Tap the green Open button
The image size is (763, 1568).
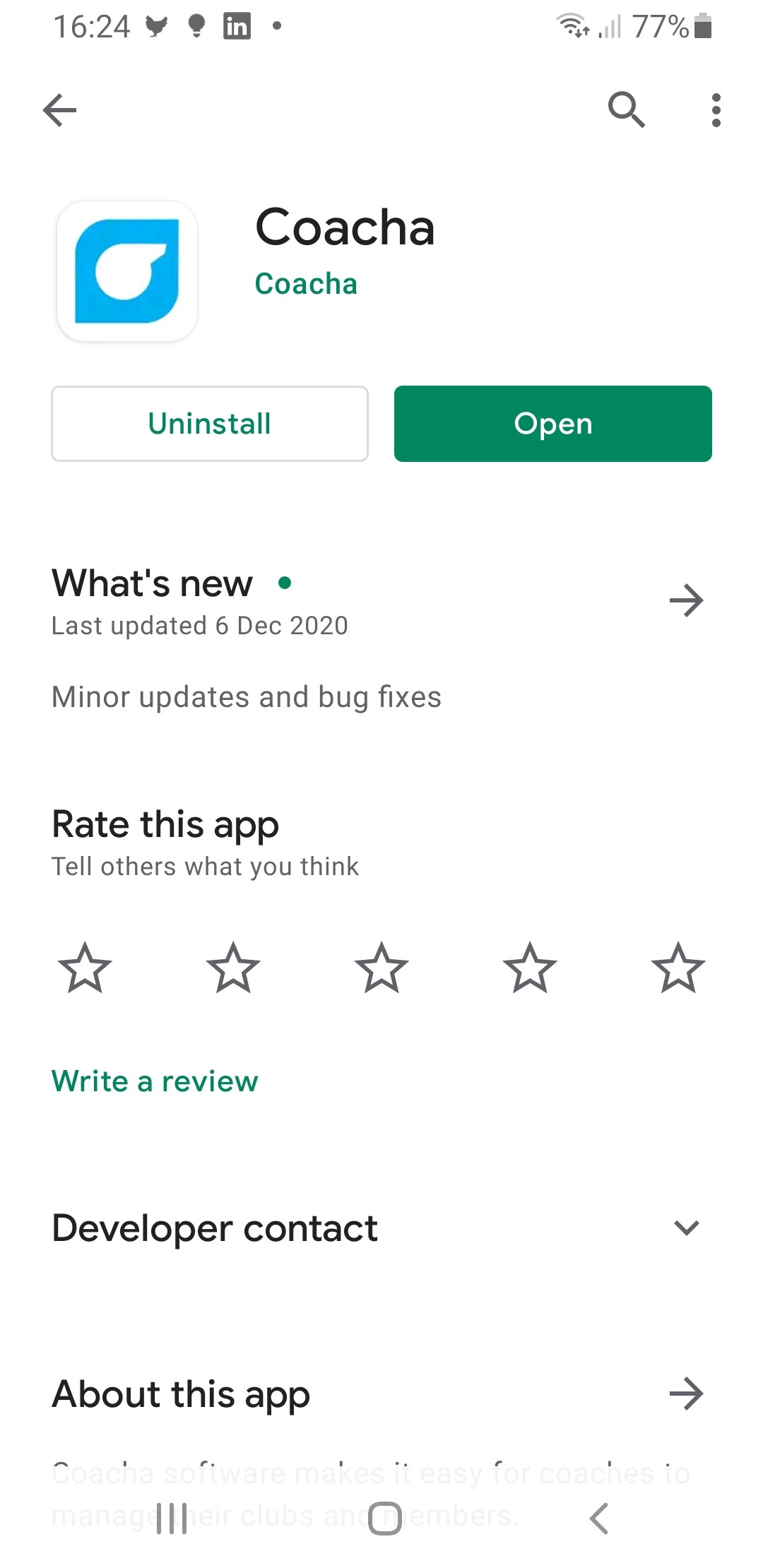click(553, 424)
